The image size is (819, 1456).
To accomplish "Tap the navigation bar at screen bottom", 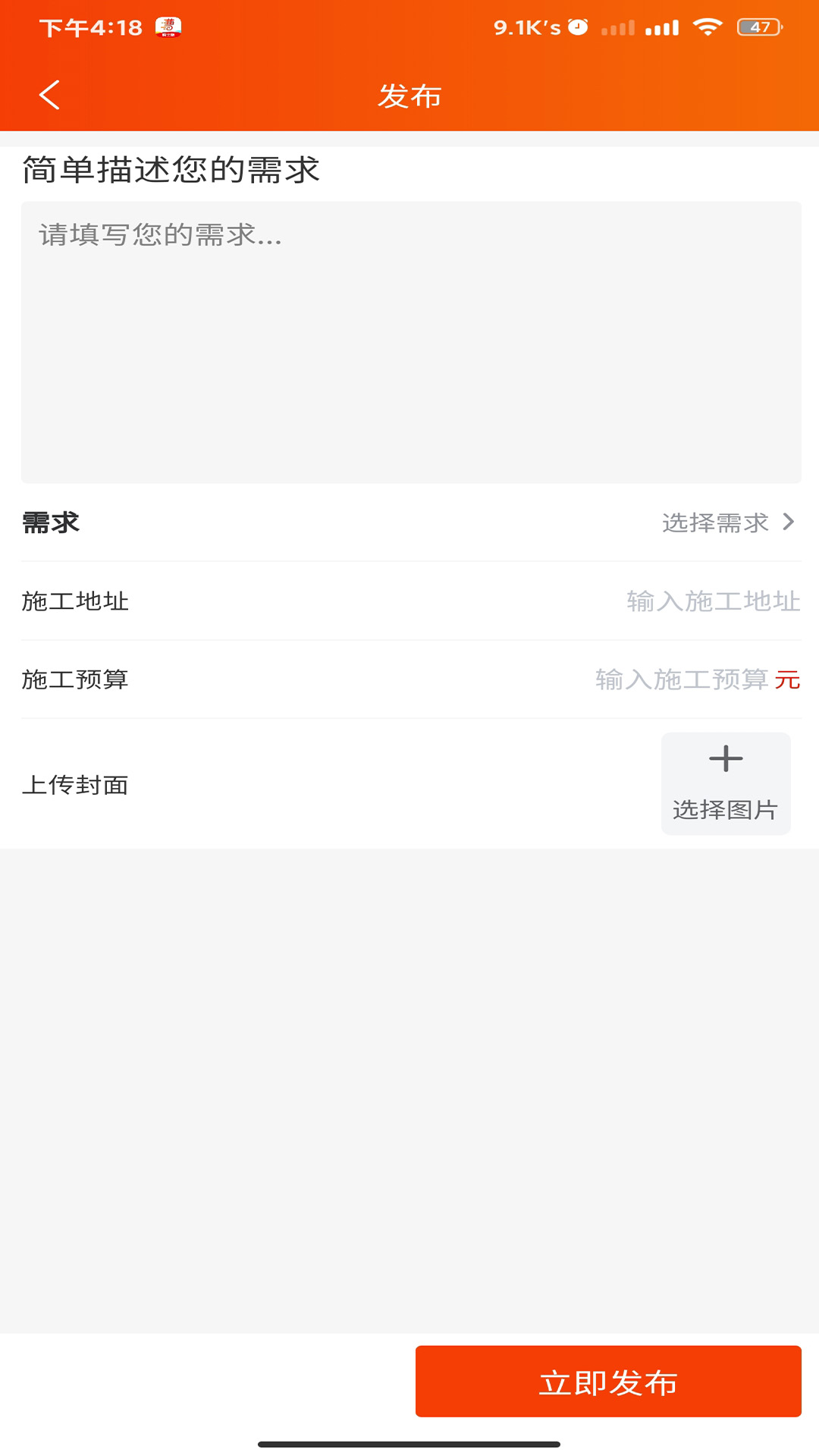I will [x=409, y=1442].
